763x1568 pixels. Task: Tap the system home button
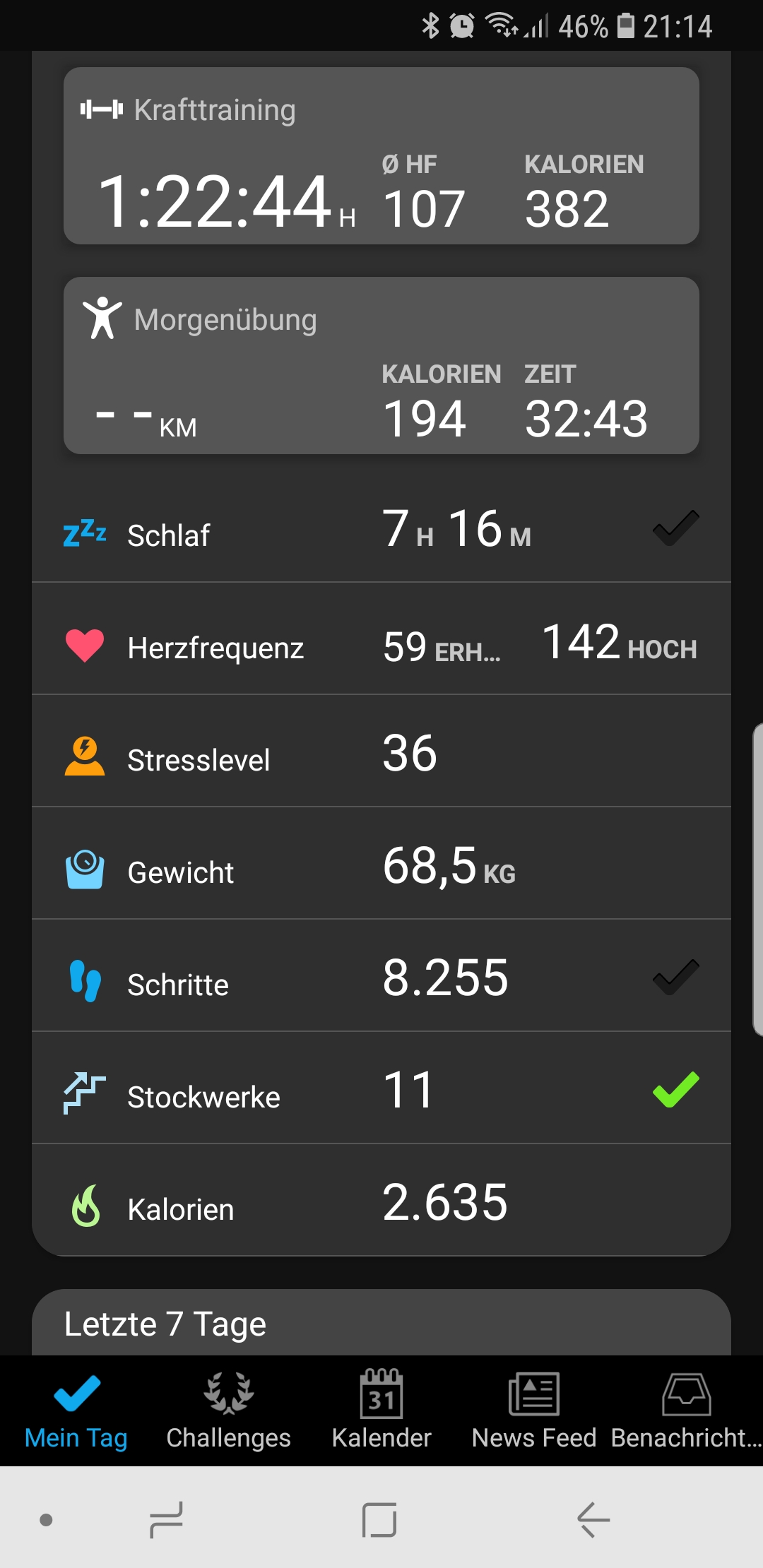coord(379,1519)
